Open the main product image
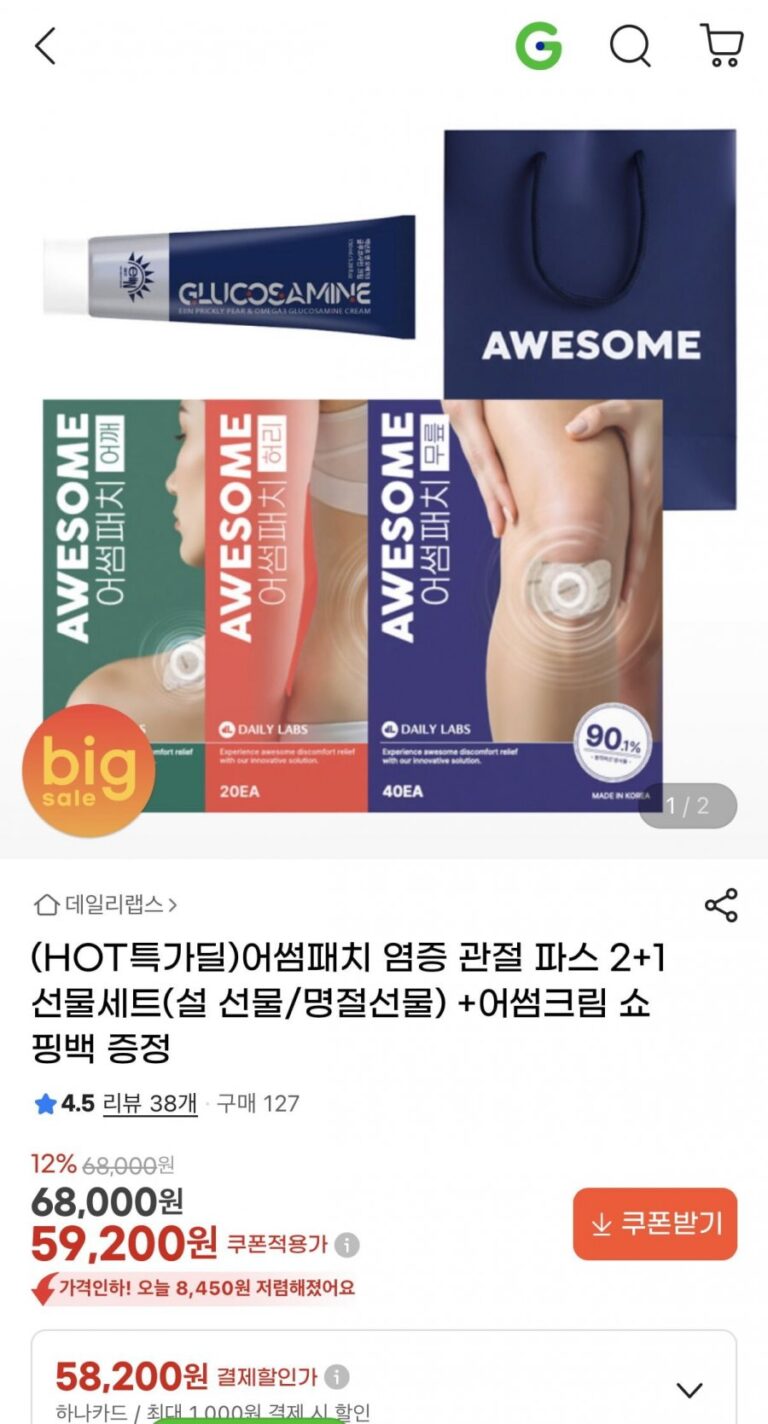 (384, 470)
